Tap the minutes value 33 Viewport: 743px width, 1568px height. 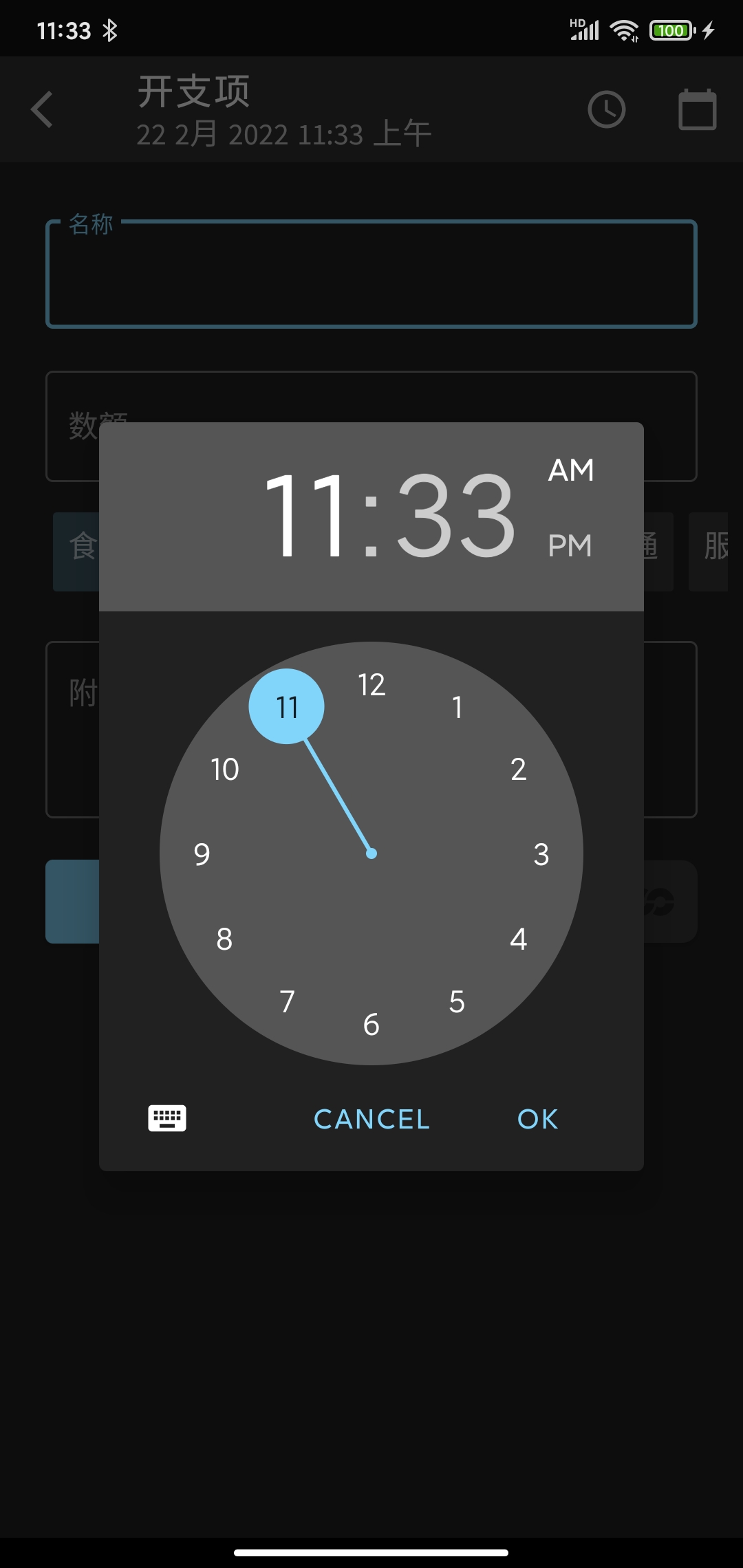click(455, 516)
